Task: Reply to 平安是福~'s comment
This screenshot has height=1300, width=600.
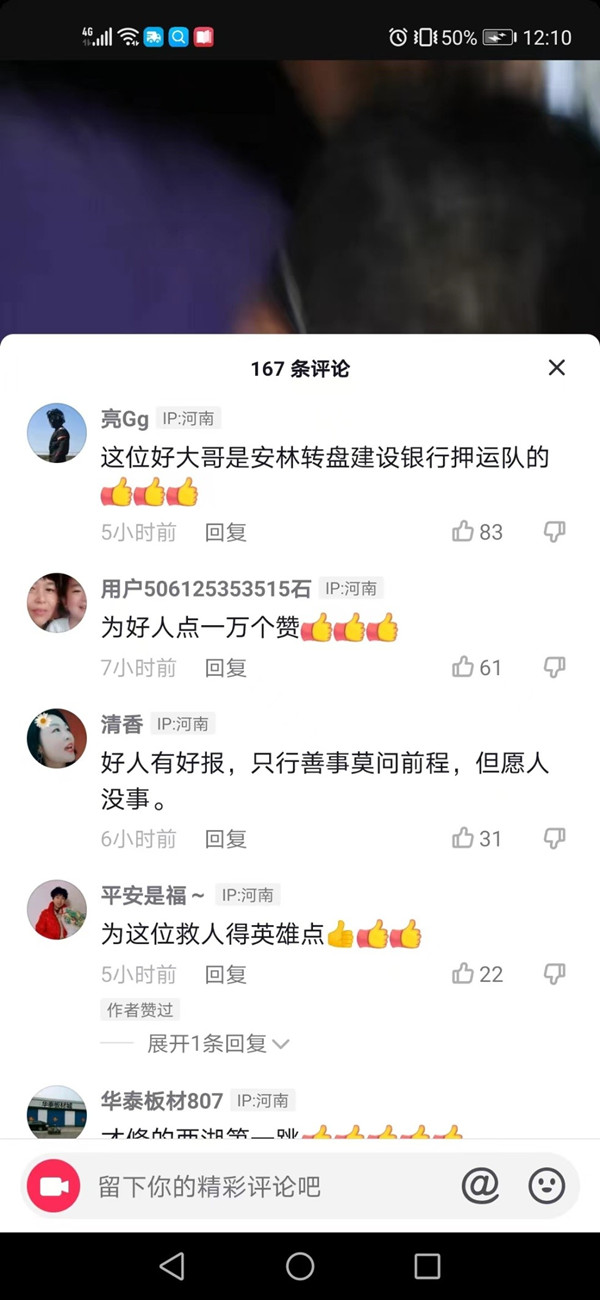Action: [x=225, y=974]
